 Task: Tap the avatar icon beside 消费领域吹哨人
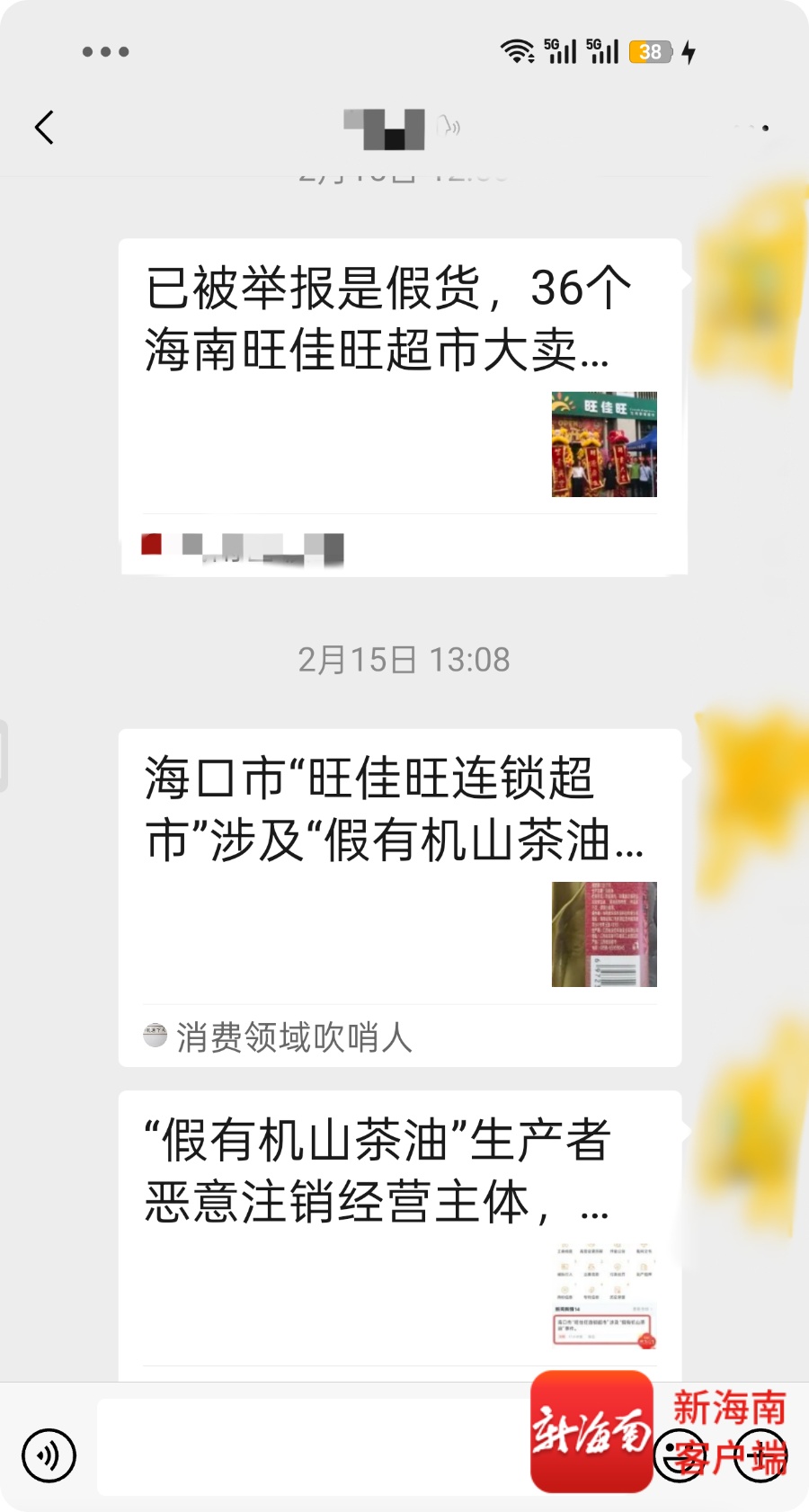(x=155, y=1037)
